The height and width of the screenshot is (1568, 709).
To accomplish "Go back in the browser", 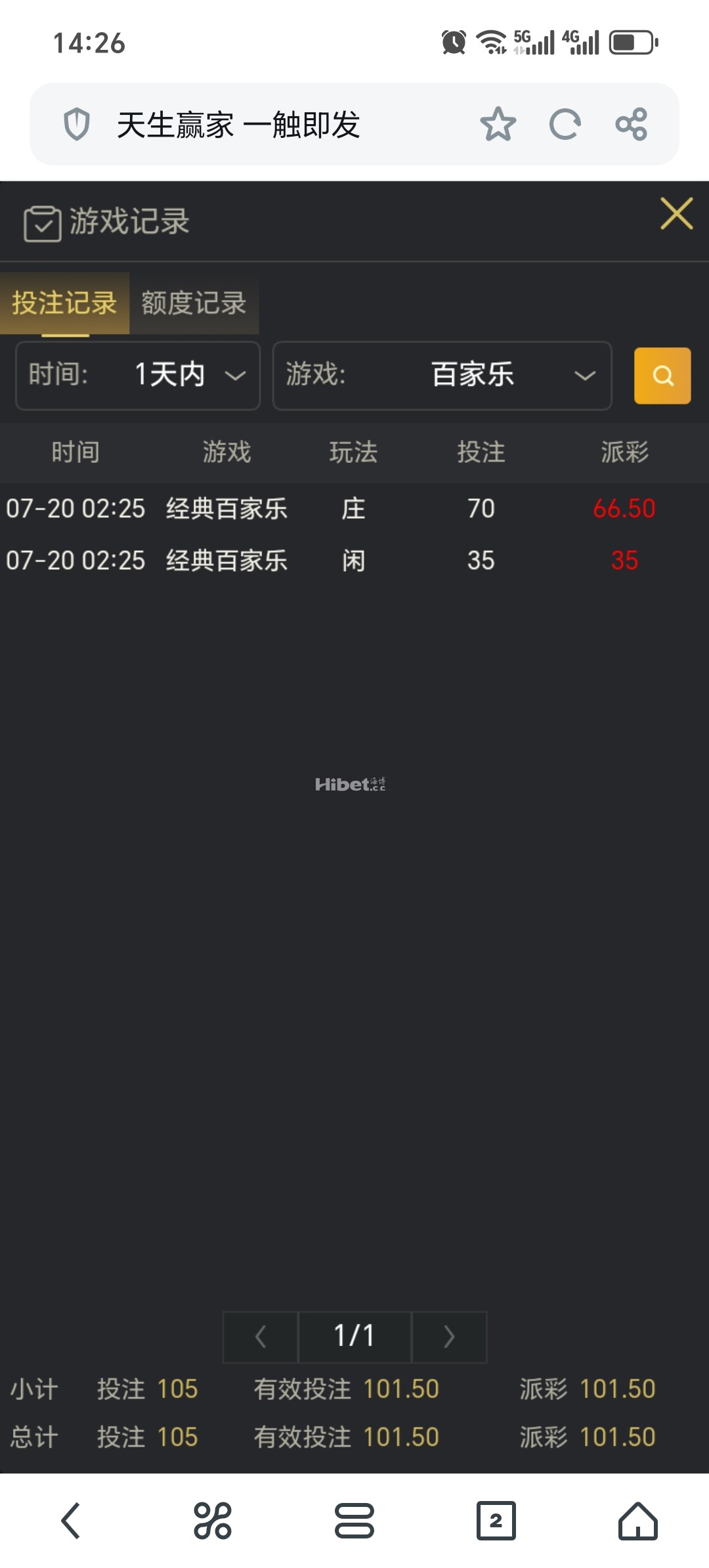I will click(x=71, y=1521).
